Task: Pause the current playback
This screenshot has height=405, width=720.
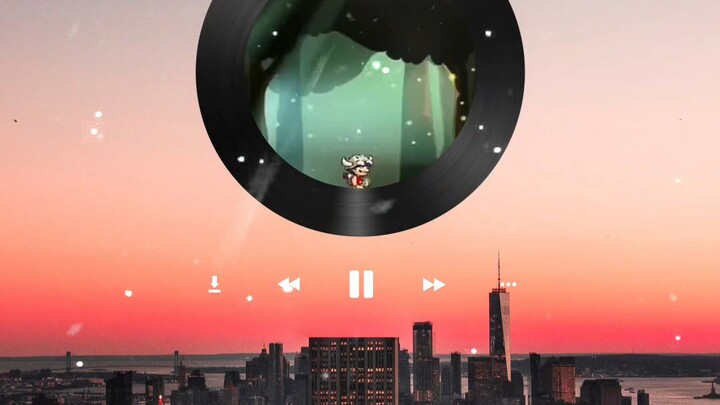Action: click(361, 284)
